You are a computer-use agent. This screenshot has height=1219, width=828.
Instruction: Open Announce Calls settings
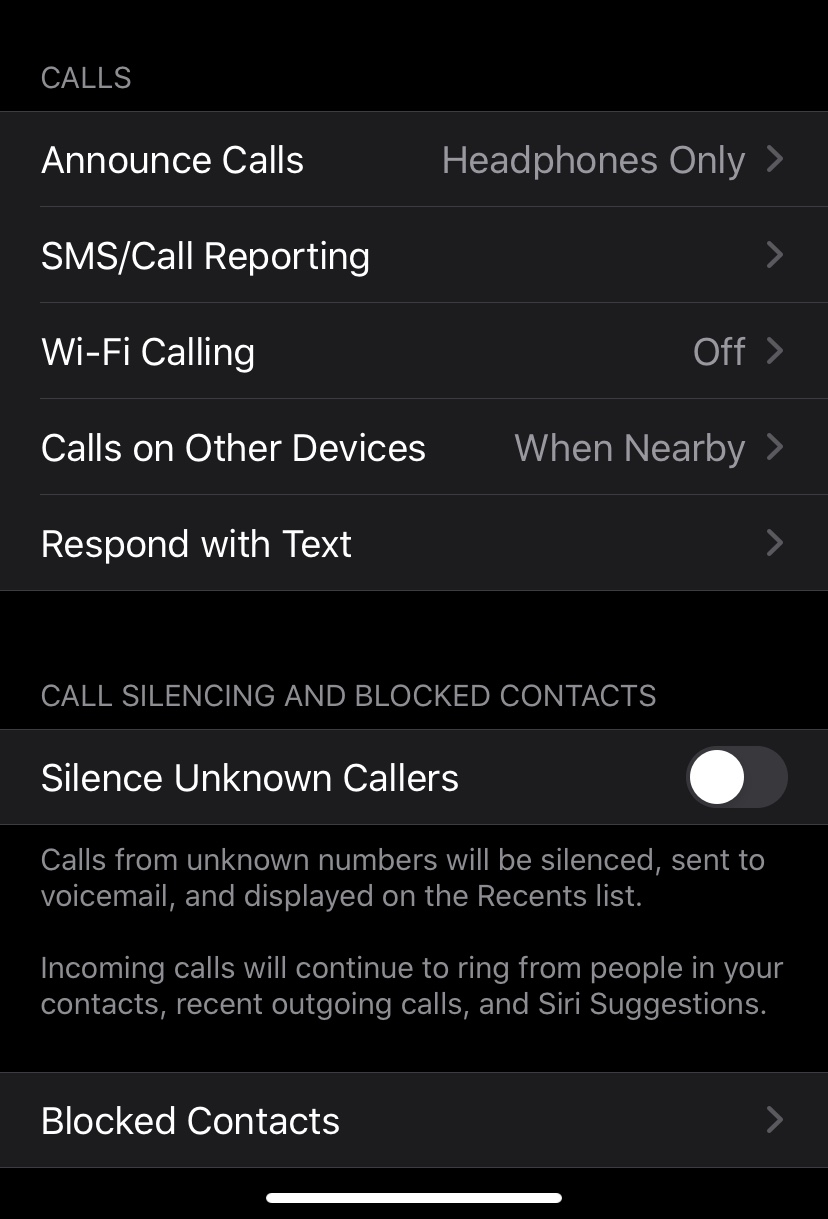pos(413,160)
